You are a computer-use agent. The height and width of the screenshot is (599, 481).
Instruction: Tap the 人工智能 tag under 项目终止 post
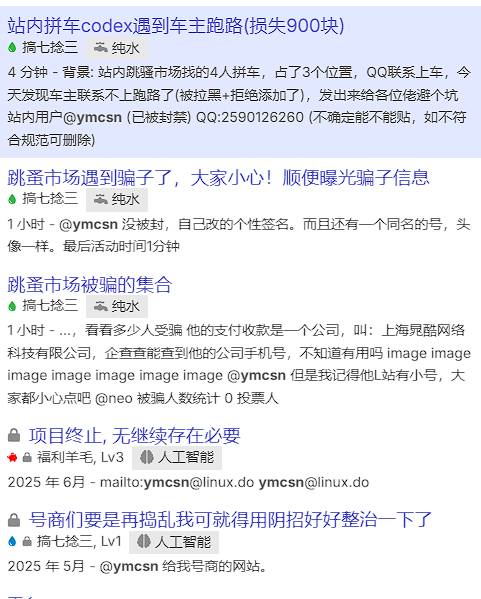[x=177, y=458]
